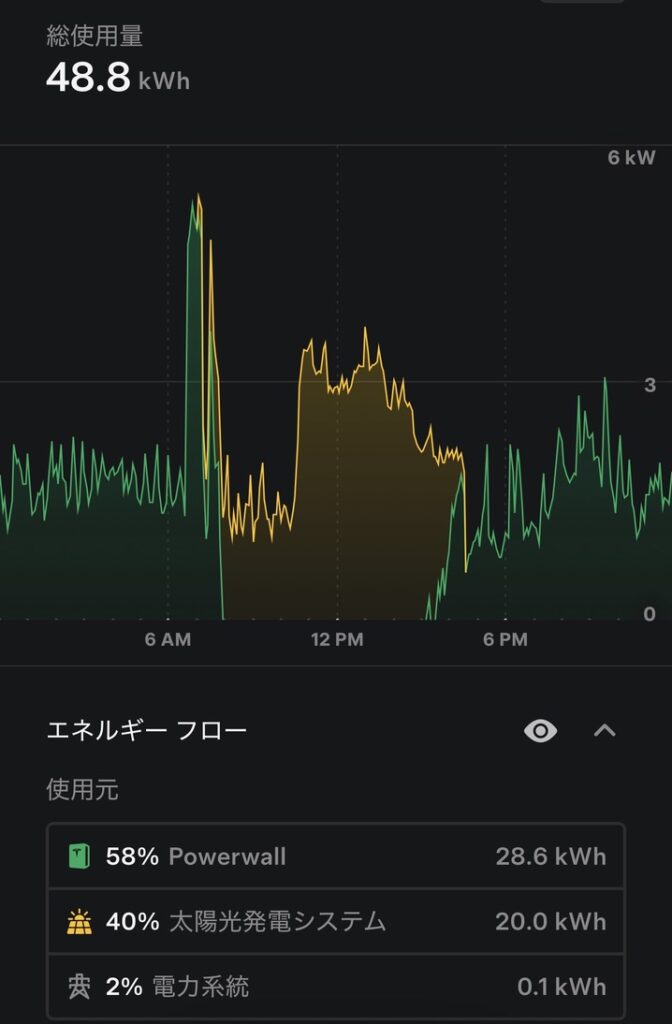The image size is (672, 1024).
Task: Open the 電力系統 row
Action: coord(336,986)
